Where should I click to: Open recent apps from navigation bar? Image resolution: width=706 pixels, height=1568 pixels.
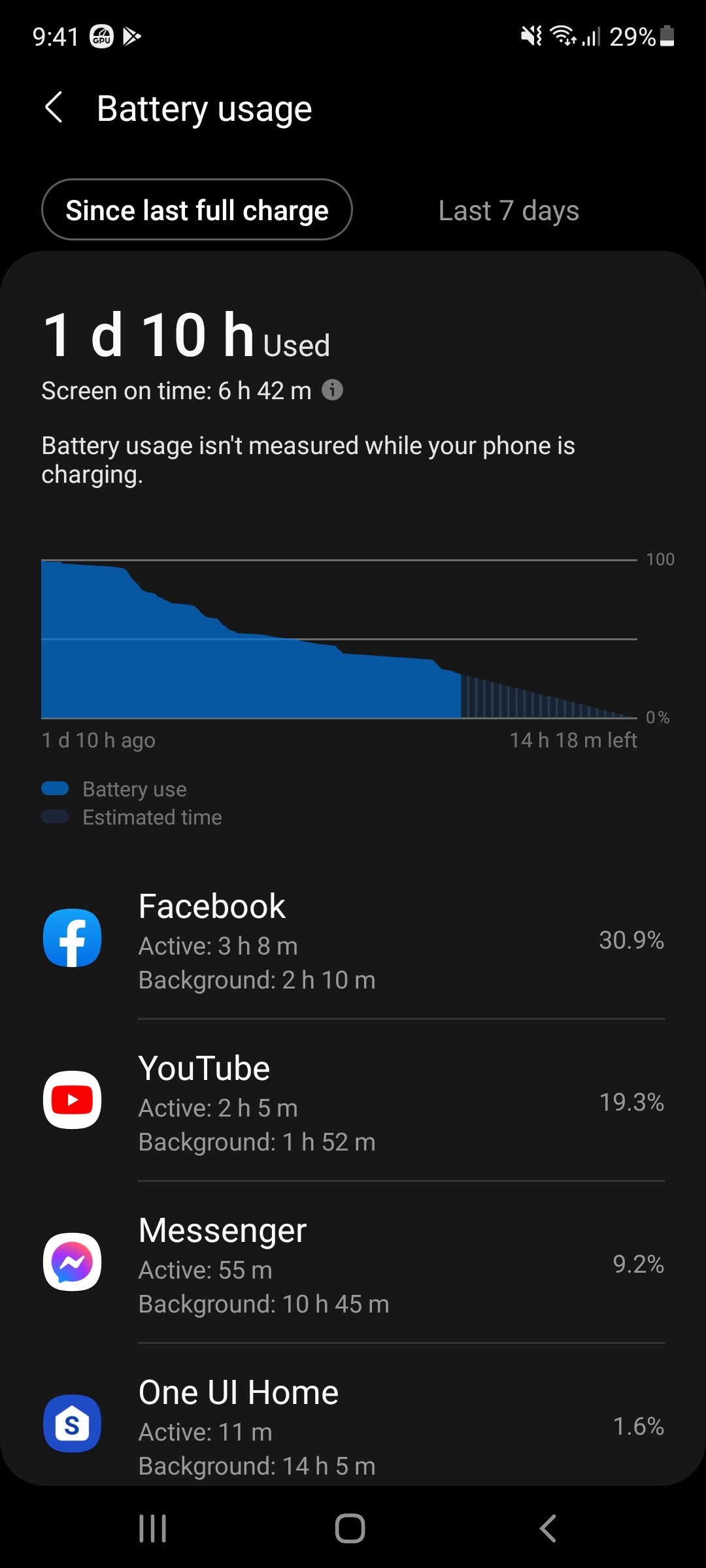point(153,1529)
